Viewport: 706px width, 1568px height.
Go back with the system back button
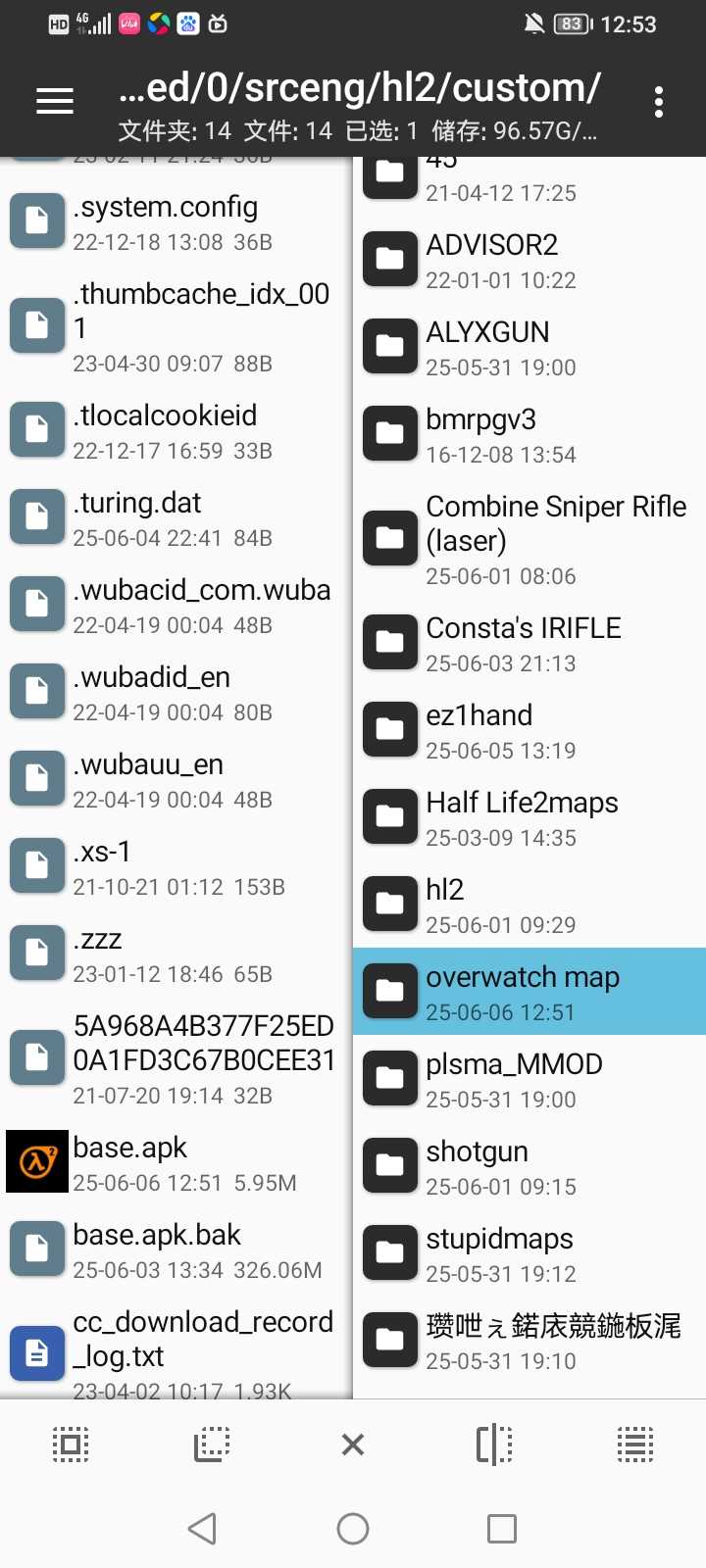click(202, 1529)
